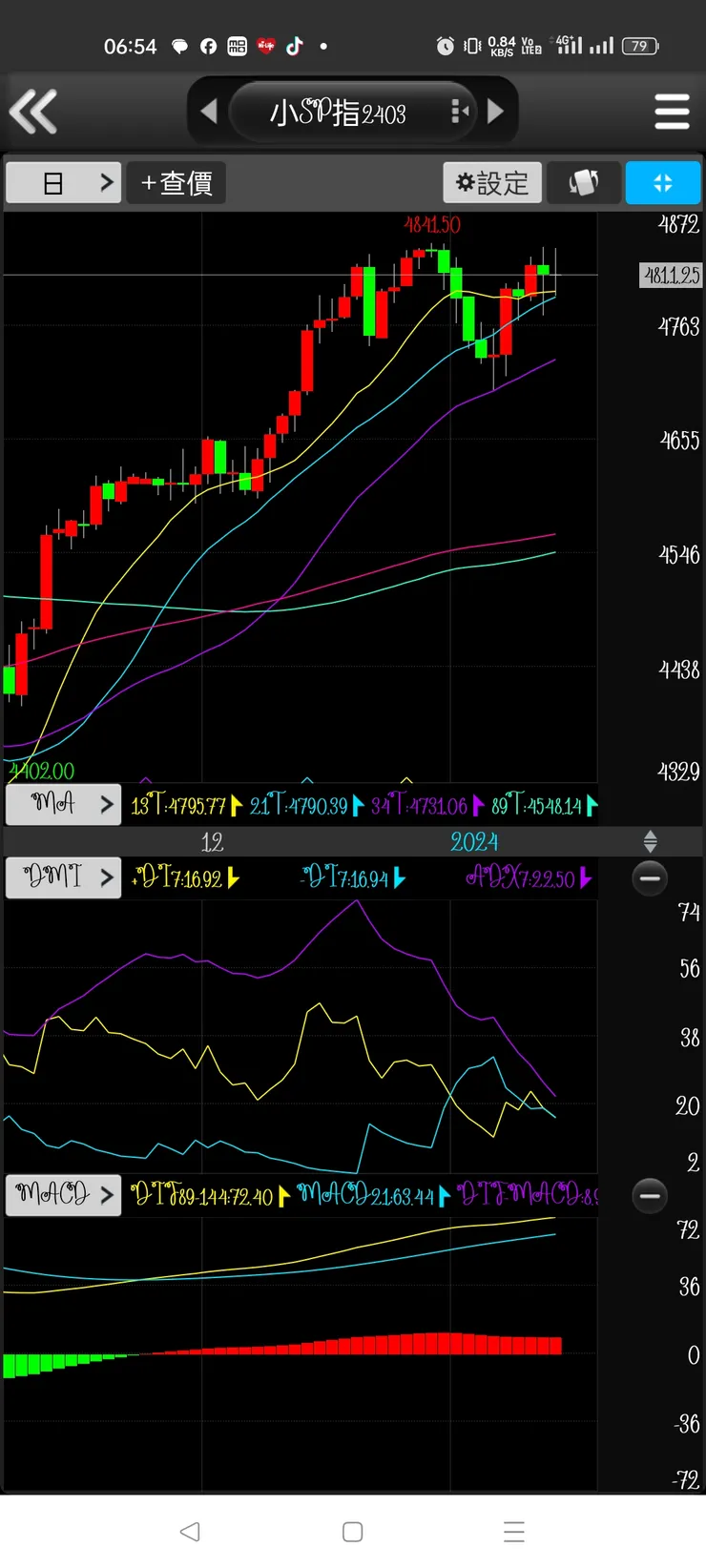This screenshot has height=1568, width=706.
Task: Go back with the double-arrow icon
Action: click(33, 112)
